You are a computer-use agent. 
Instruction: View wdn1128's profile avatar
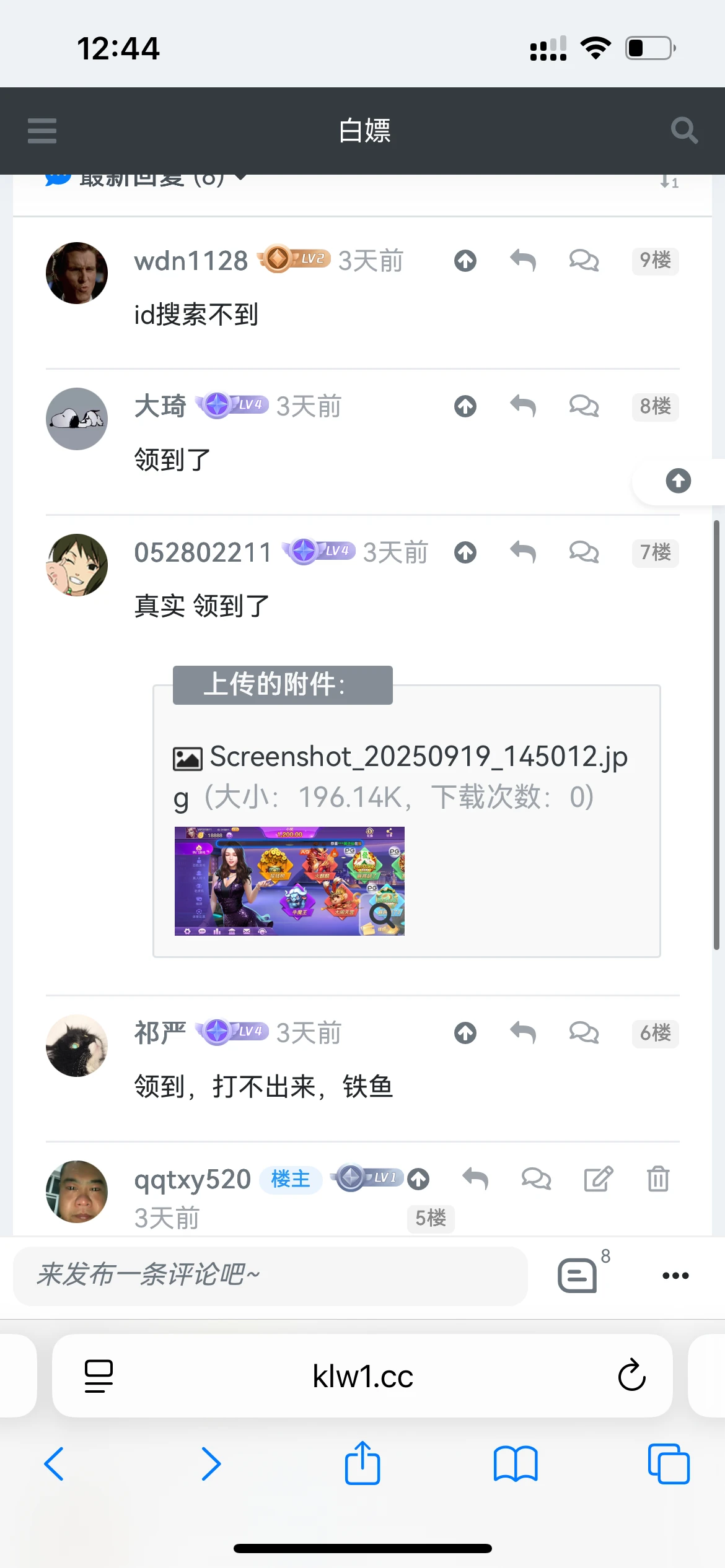pyautogui.click(x=77, y=273)
